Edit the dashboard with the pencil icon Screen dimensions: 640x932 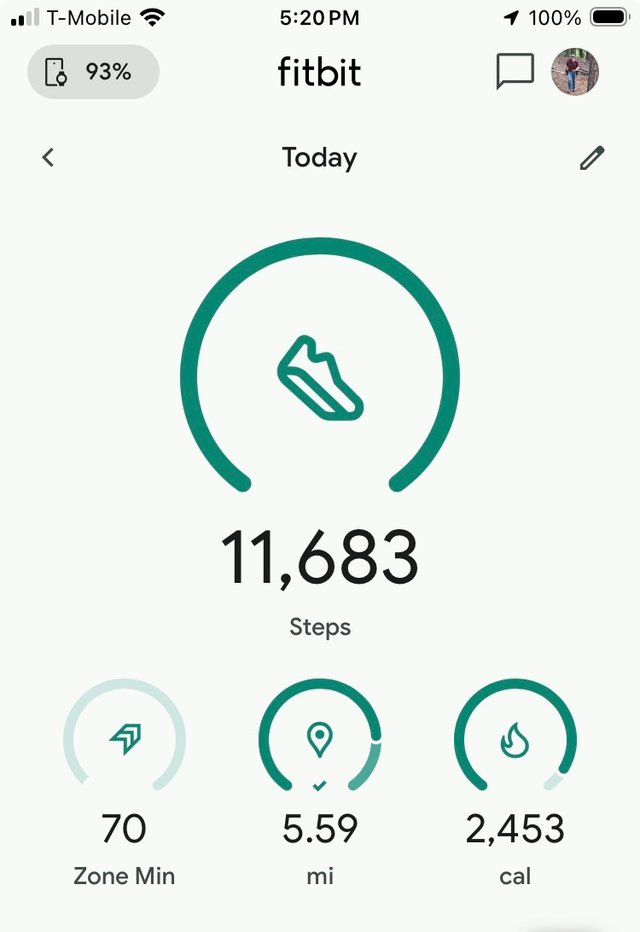[x=592, y=158]
